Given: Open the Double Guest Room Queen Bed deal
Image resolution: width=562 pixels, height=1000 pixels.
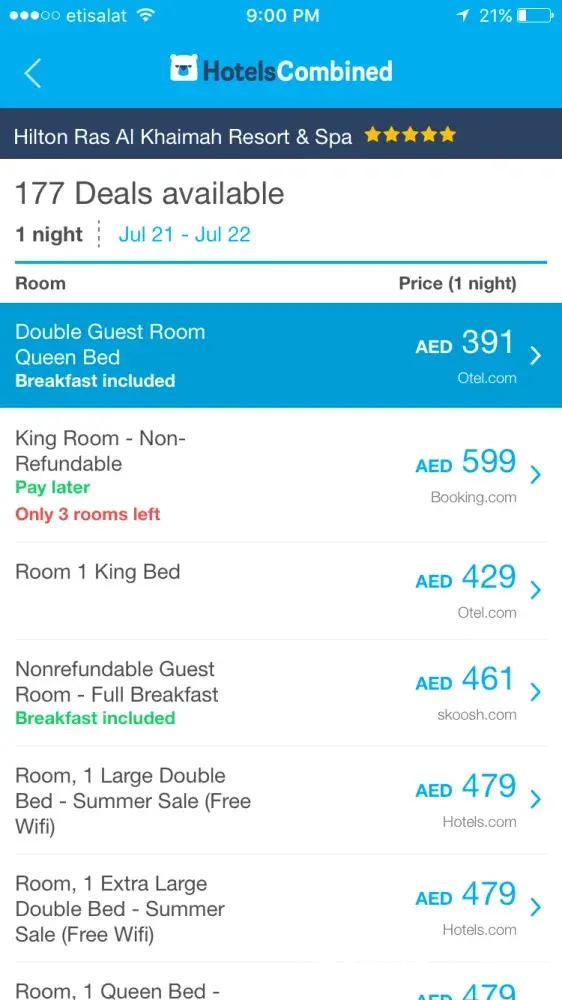Looking at the screenshot, I should 281,355.
